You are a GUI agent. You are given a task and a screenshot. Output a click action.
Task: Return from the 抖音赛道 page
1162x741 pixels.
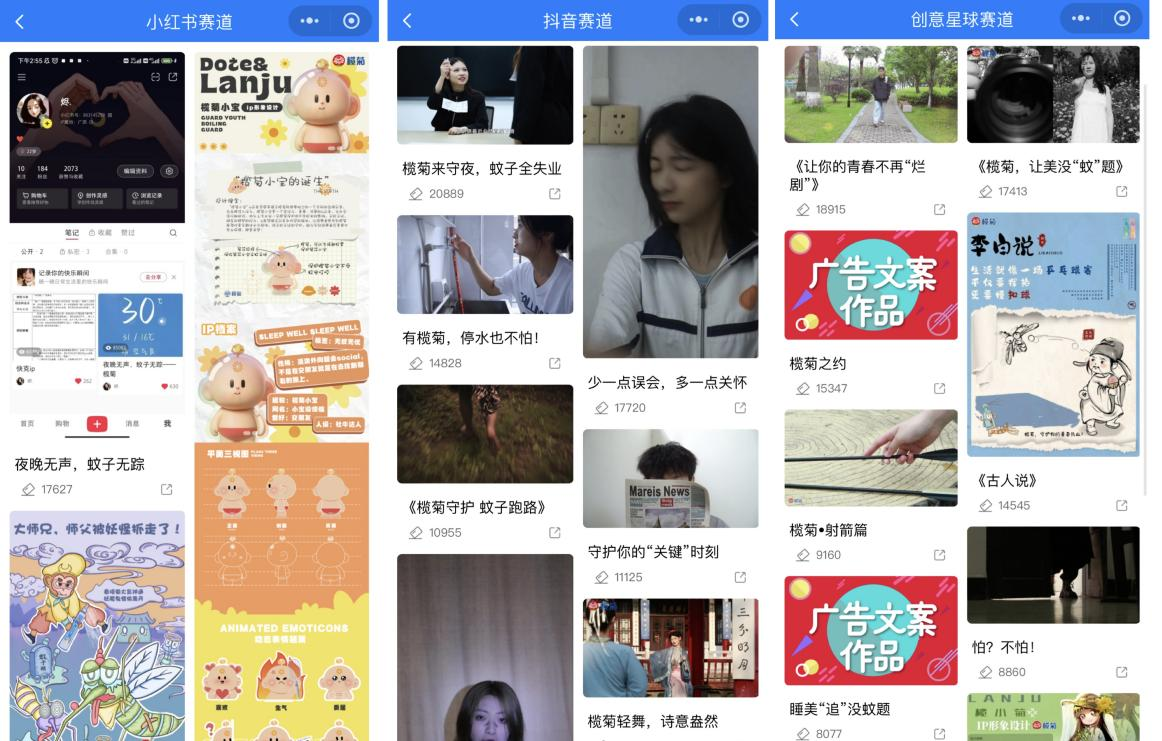[x=407, y=21]
